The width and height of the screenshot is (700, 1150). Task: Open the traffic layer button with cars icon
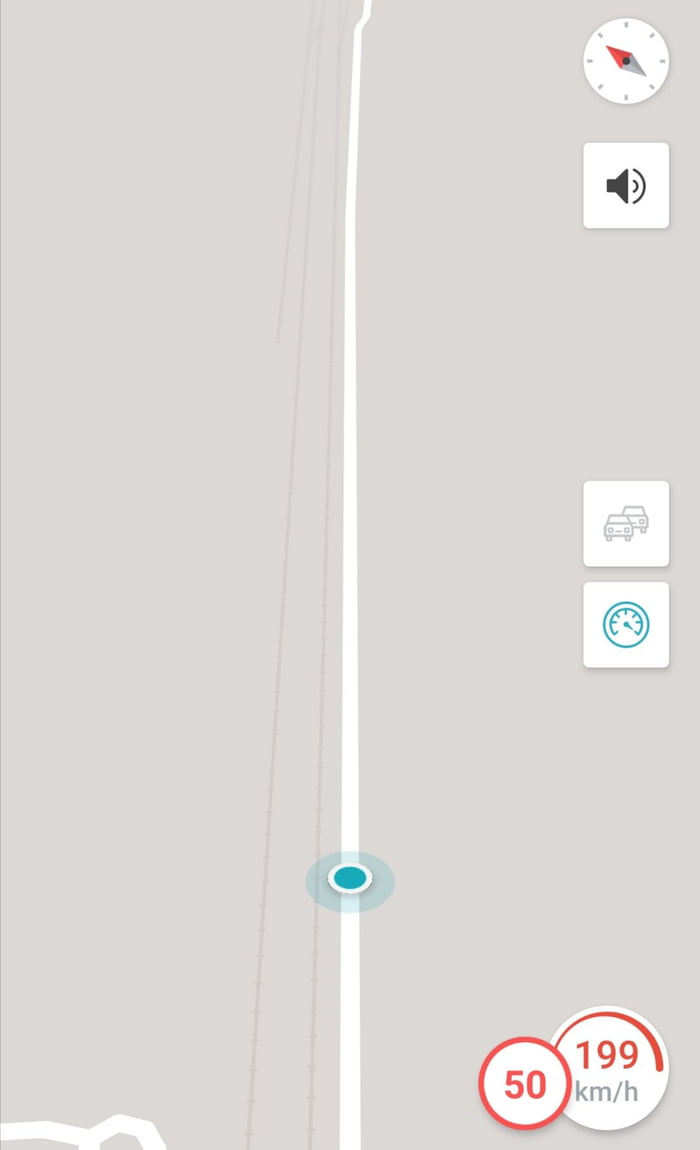(626, 524)
